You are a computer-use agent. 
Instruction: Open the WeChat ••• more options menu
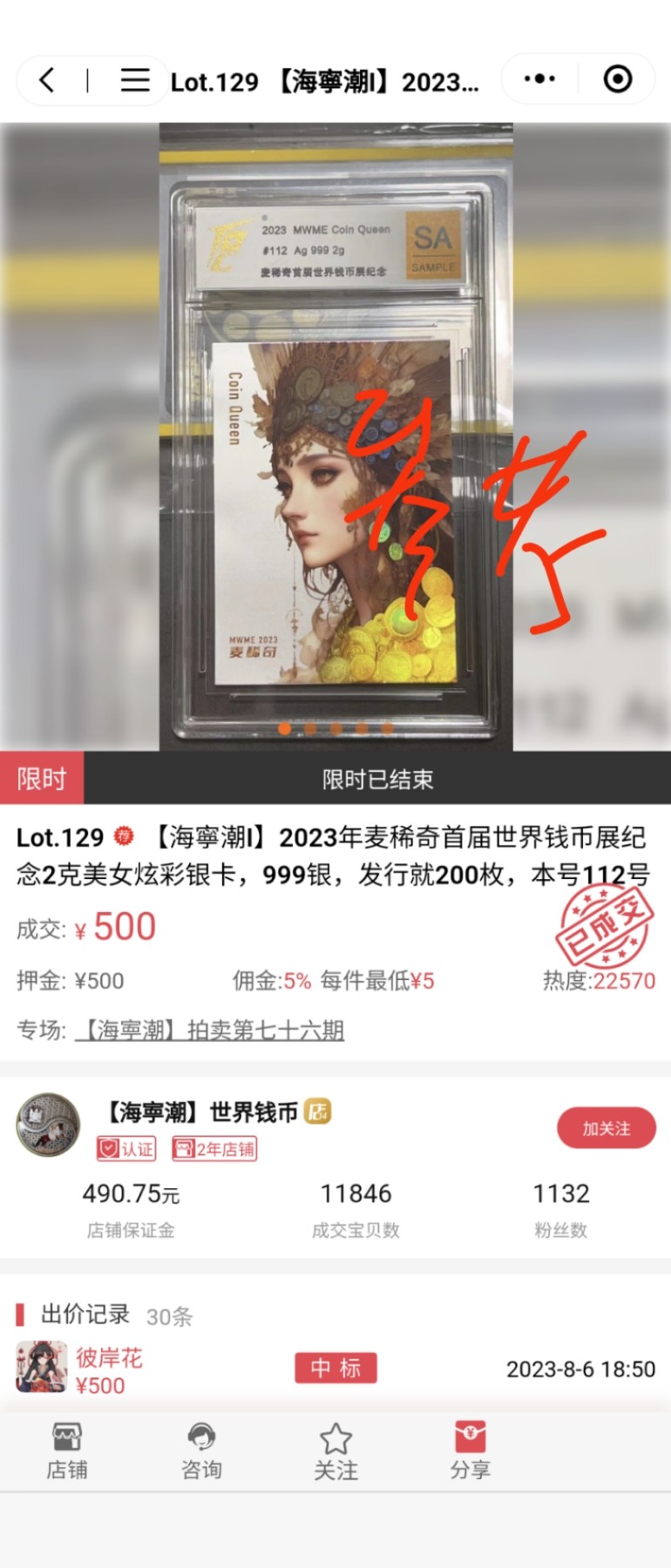coord(538,78)
